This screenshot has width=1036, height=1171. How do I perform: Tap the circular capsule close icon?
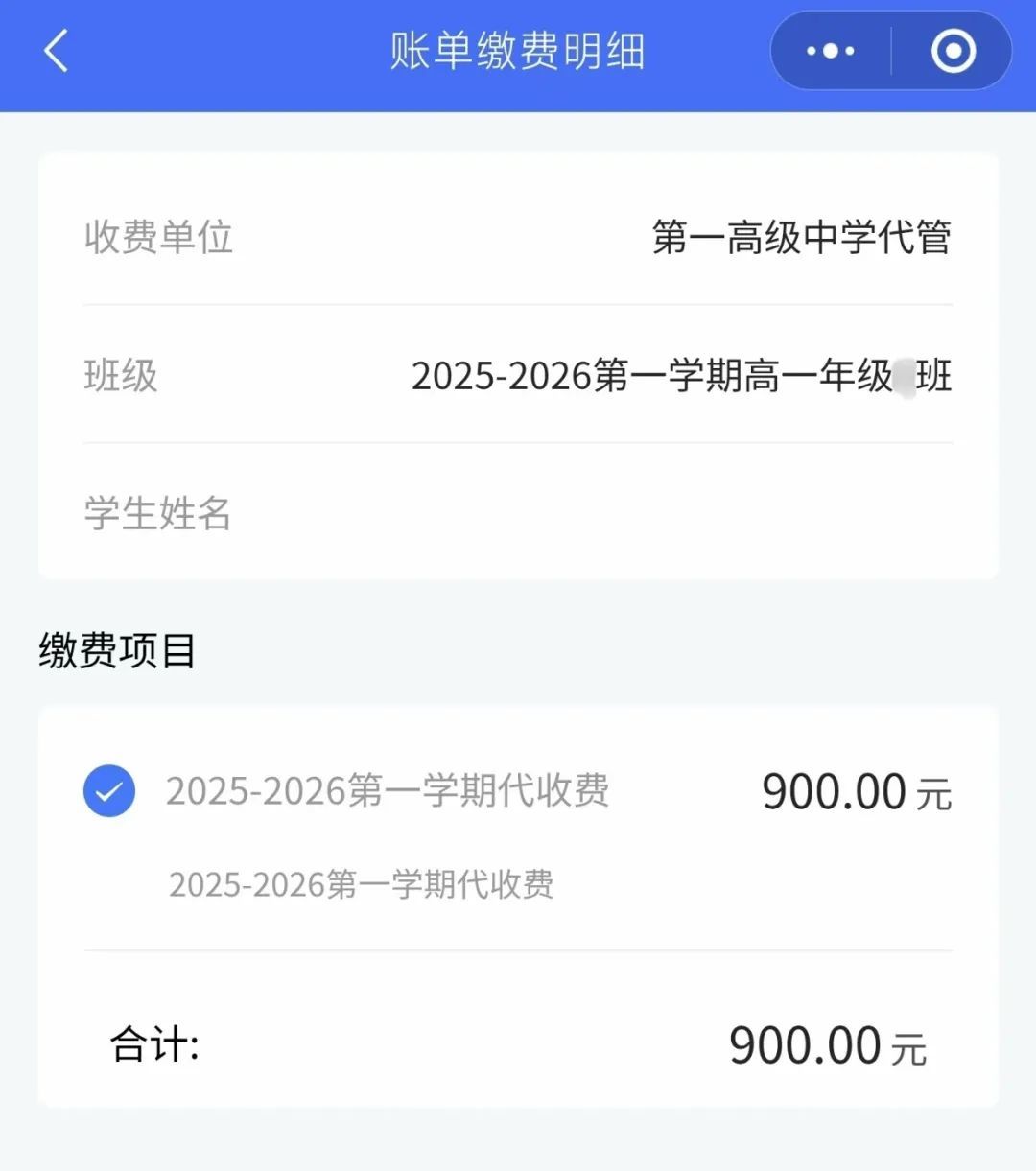[955, 50]
